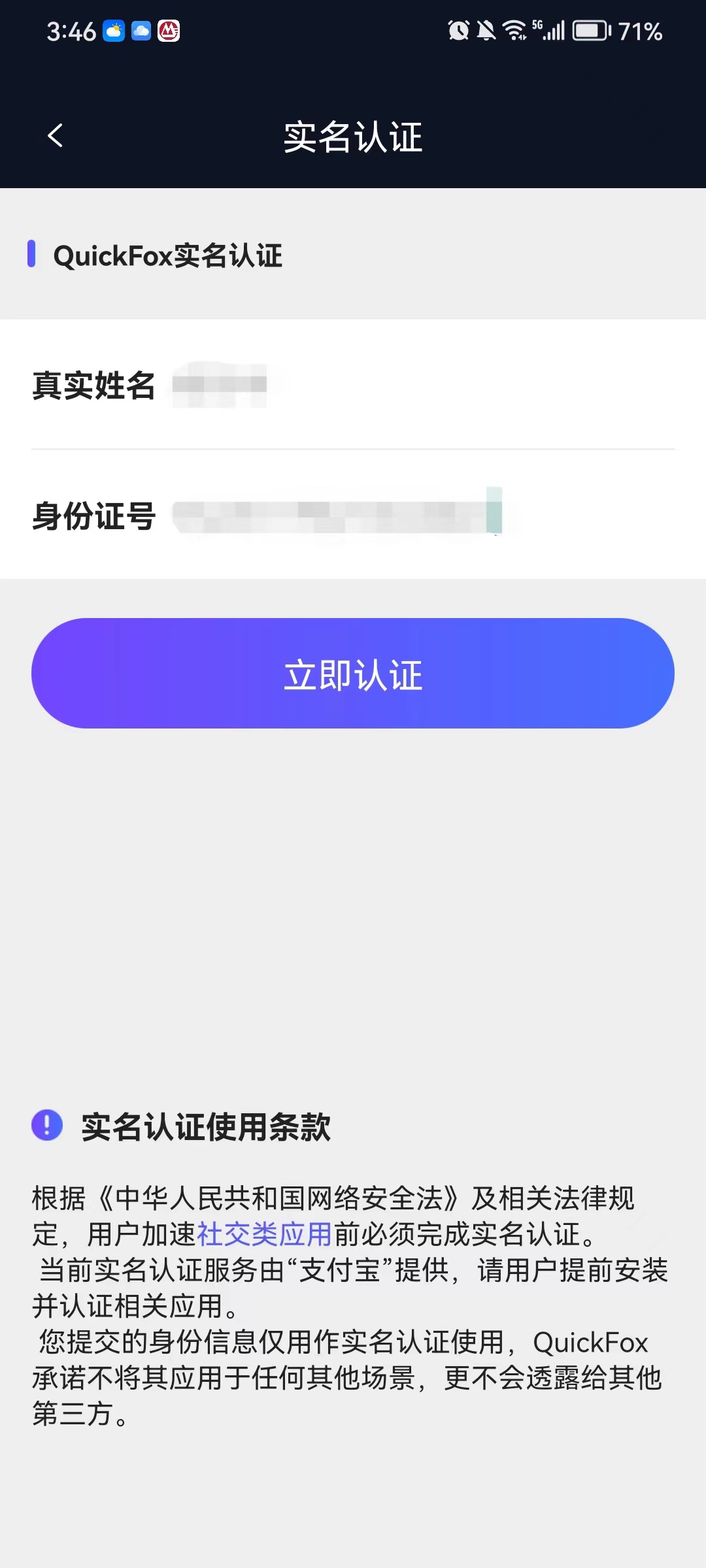This screenshot has height=1568, width=706.
Task: Tap the cloud weather icon in status bar
Action: click(x=141, y=31)
